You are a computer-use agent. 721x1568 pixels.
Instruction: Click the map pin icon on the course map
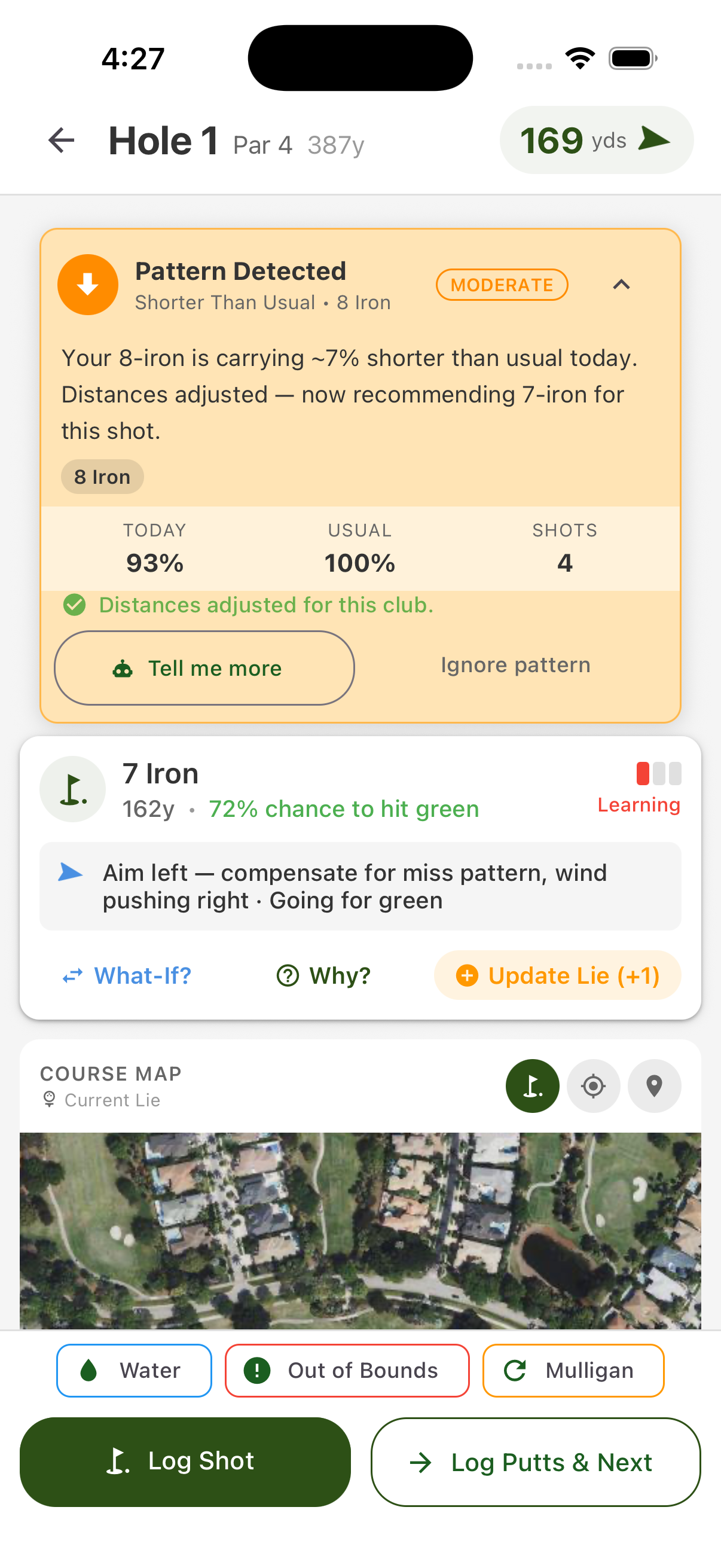tap(655, 1086)
